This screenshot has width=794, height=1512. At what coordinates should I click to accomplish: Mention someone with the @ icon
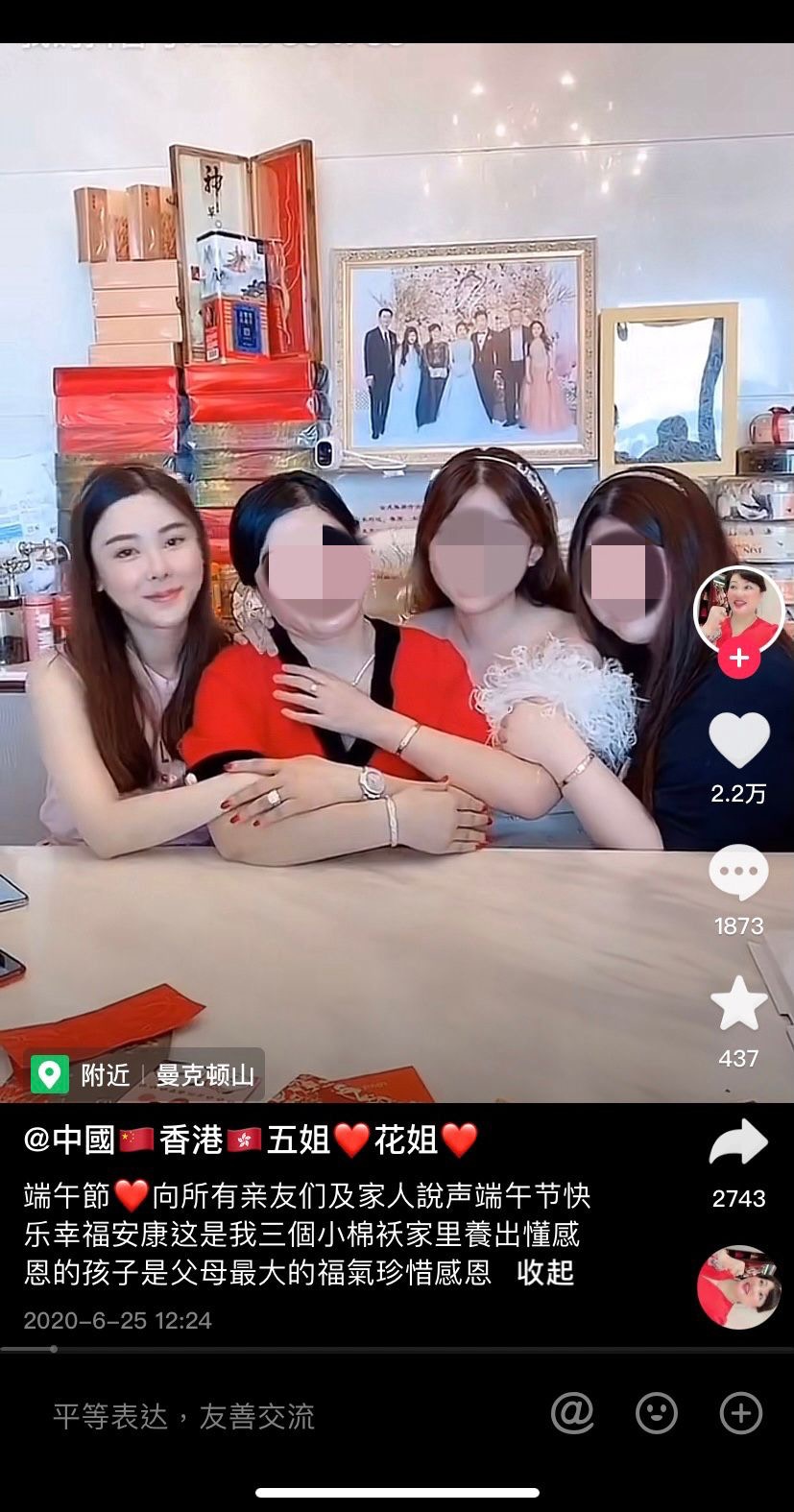pyautogui.click(x=572, y=1413)
